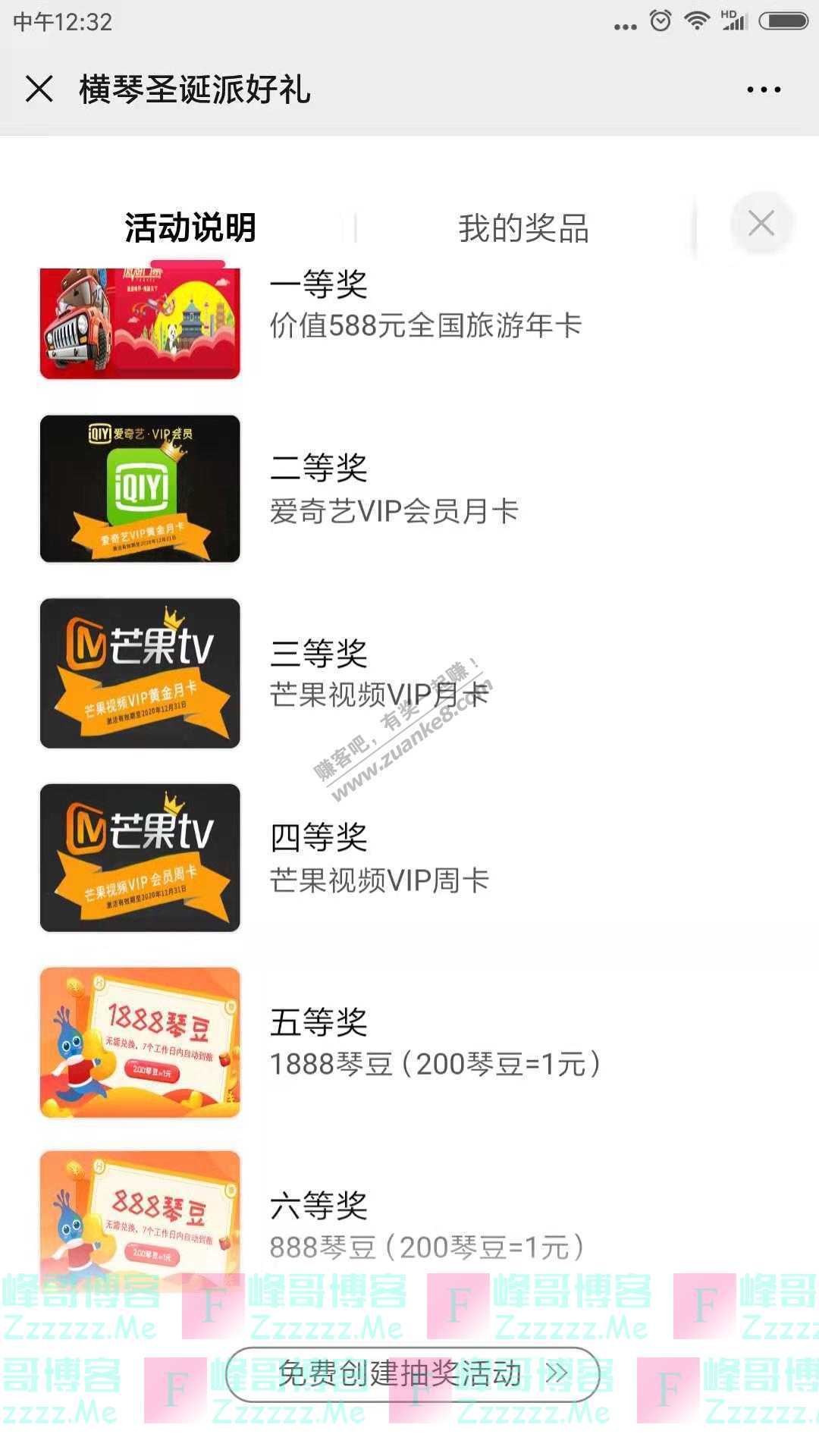Dismiss the prize list popup

coord(761,224)
